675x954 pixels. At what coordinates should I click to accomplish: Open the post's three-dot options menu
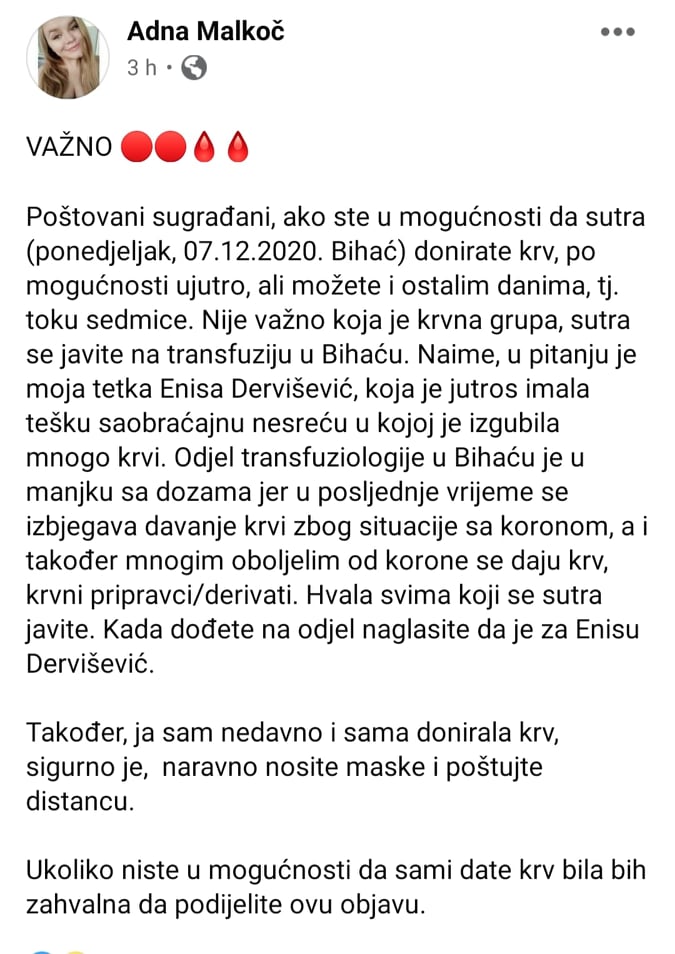[618, 32]
